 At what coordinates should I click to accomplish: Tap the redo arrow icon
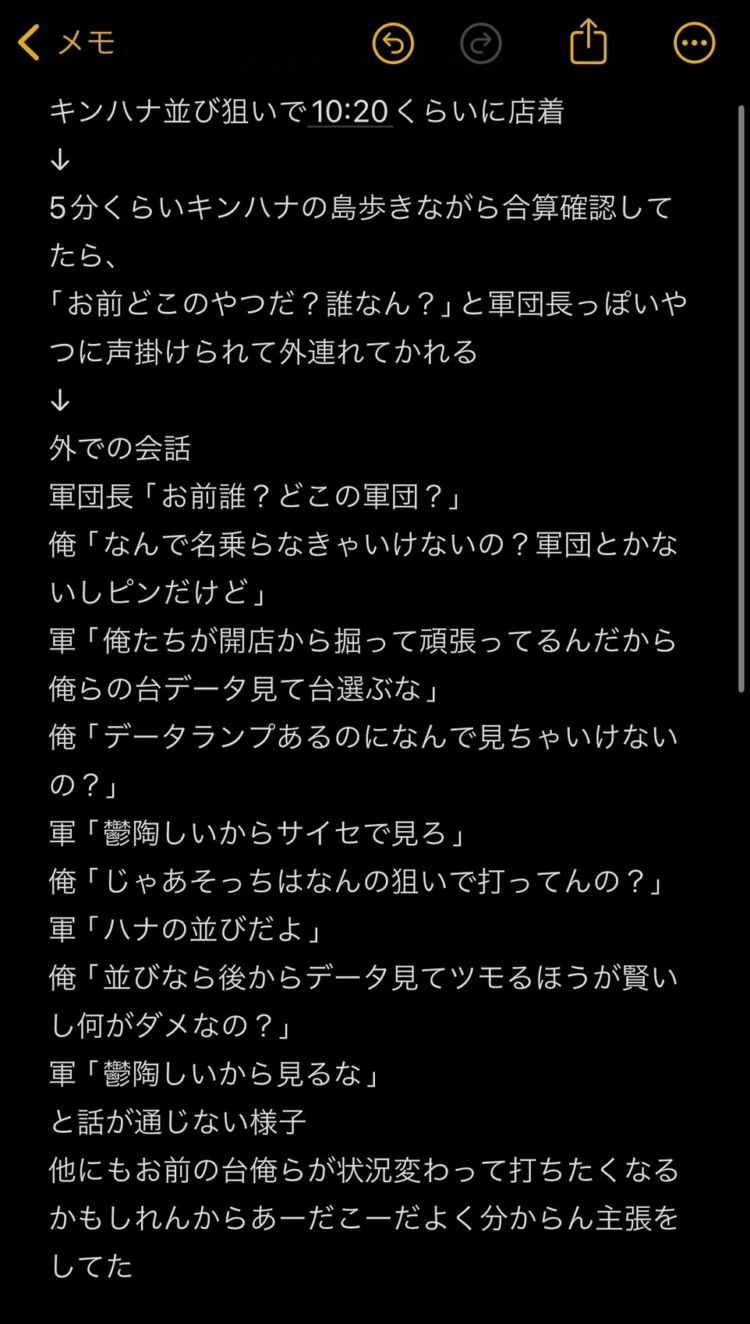[x=481, y=43]
